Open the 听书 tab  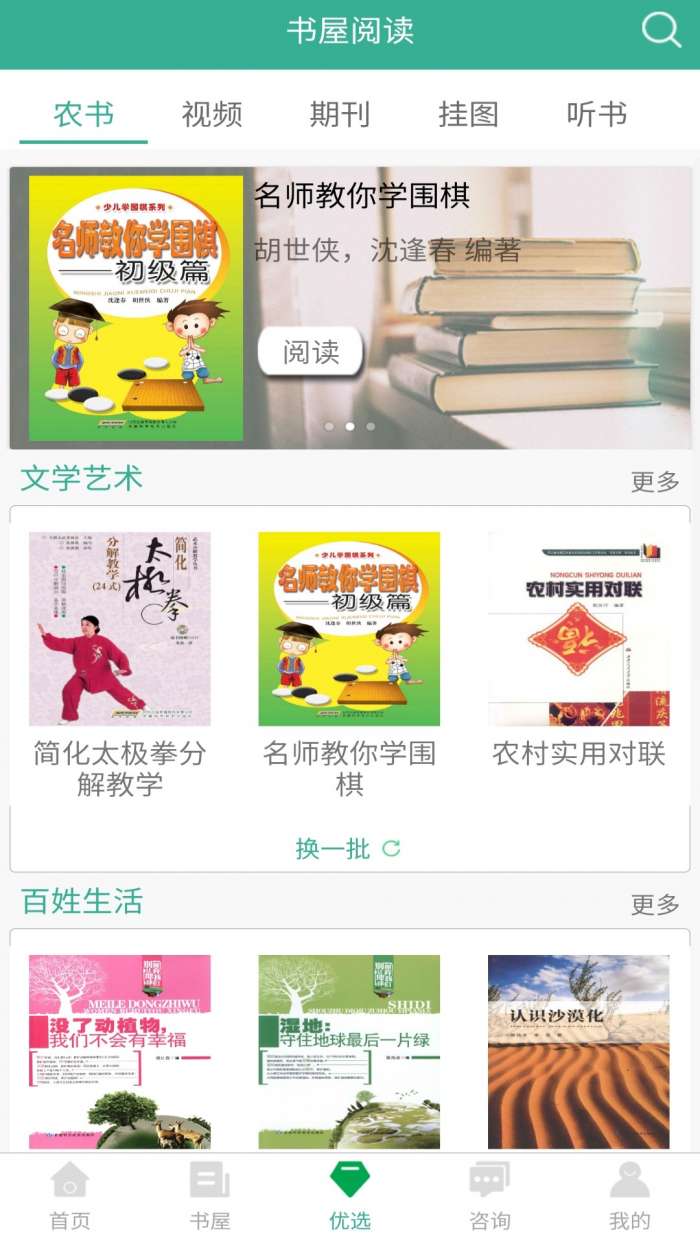pos(597,115)
